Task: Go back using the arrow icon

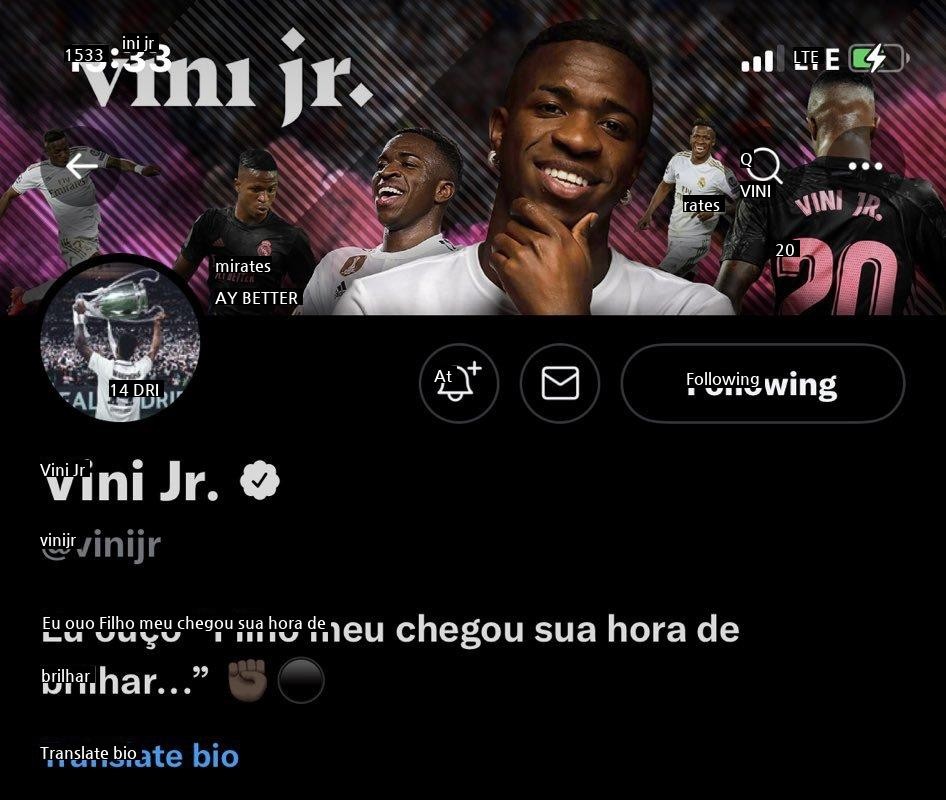Action: coord(82,167)
